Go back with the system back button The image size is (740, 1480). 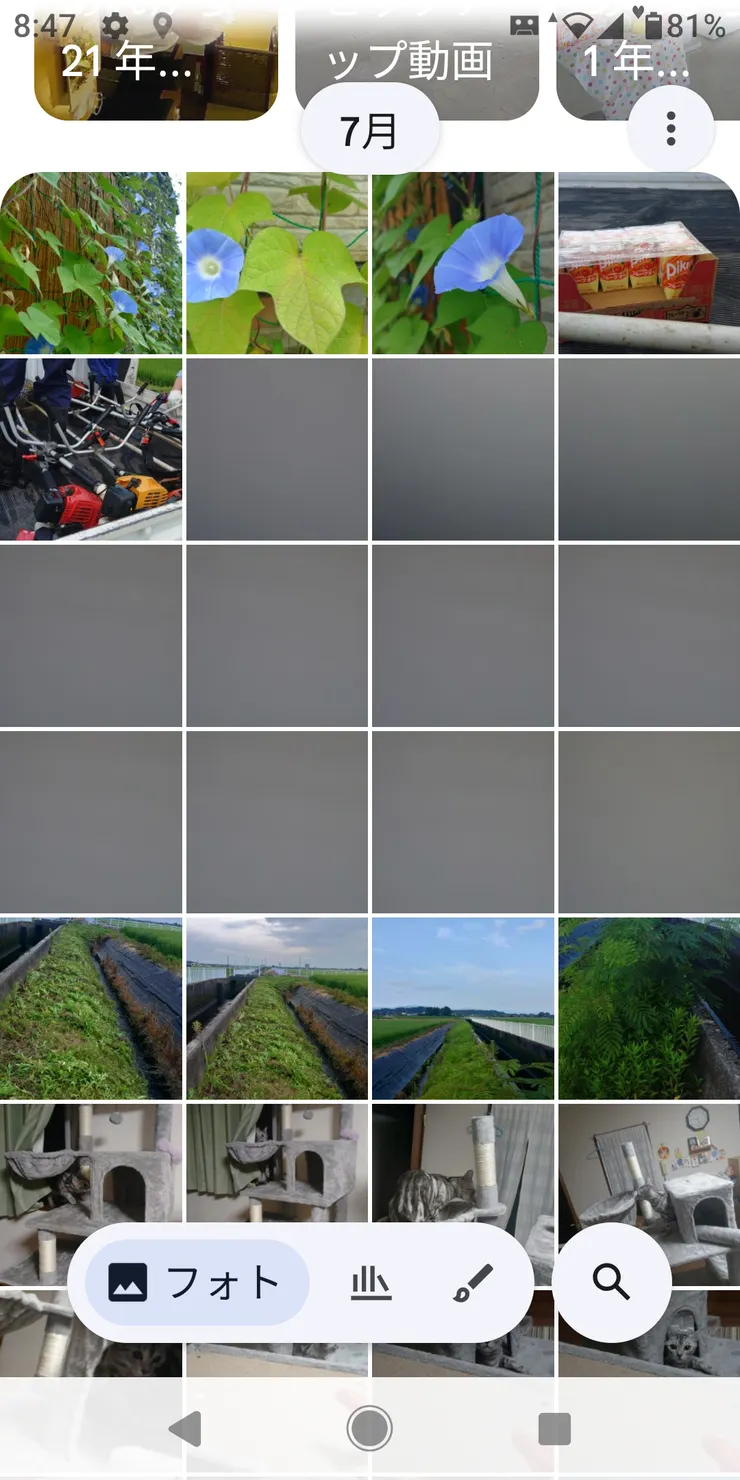click(x=185, y=1429)
